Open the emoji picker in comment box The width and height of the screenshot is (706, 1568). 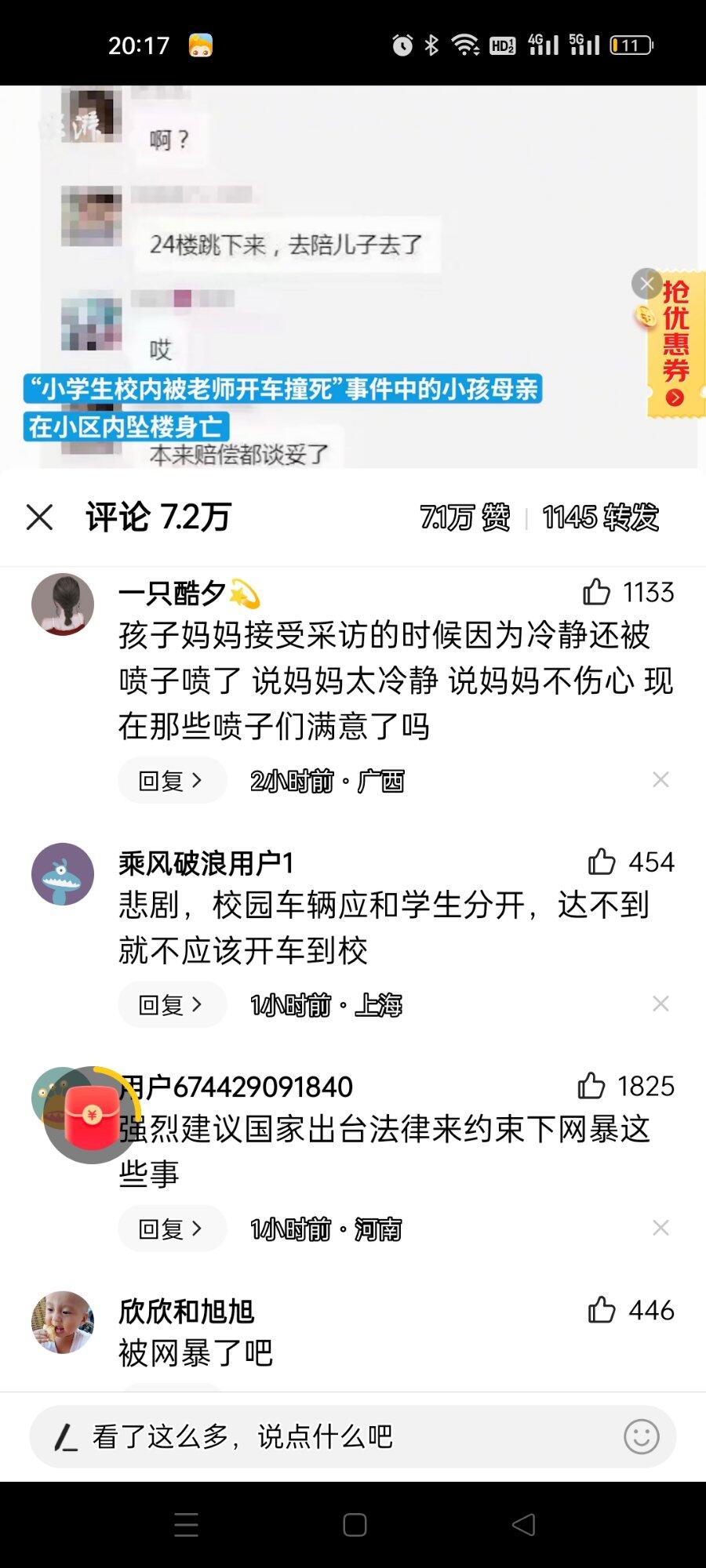tap(641, 1437)
